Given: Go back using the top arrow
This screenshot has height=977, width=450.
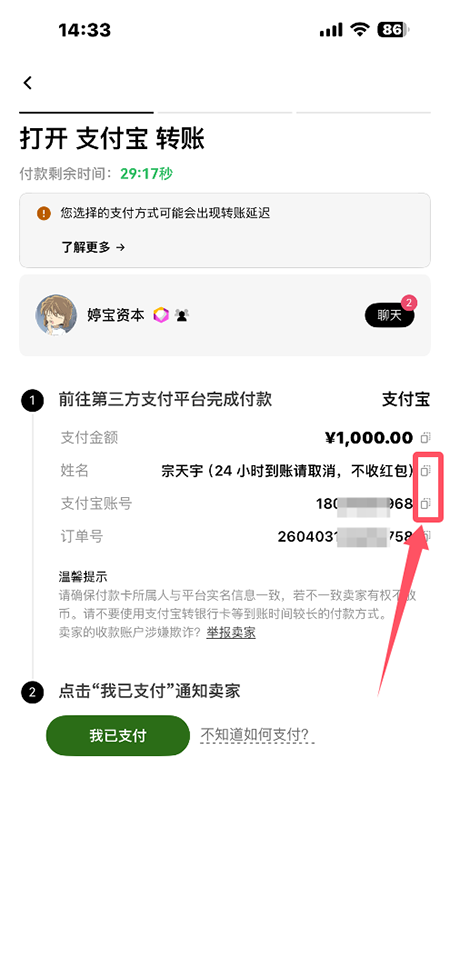Looking at the screenshot, I should [27, 82].
